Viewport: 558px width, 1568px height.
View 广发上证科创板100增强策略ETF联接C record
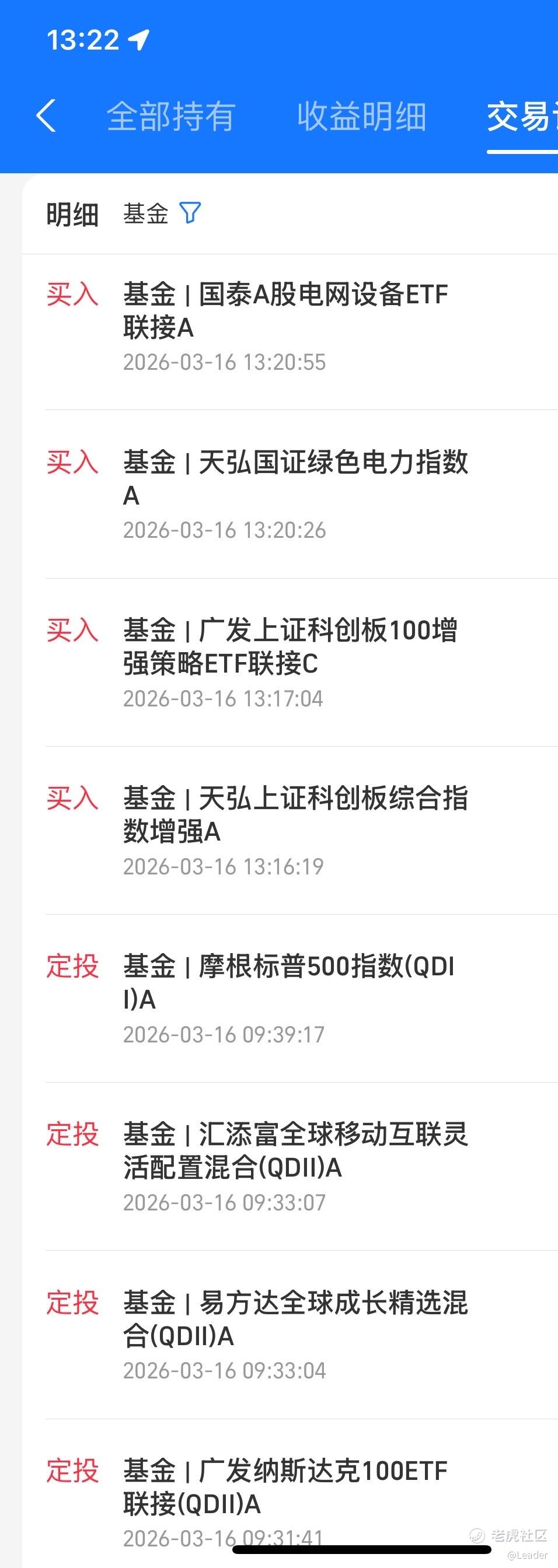tap(287, 663)
